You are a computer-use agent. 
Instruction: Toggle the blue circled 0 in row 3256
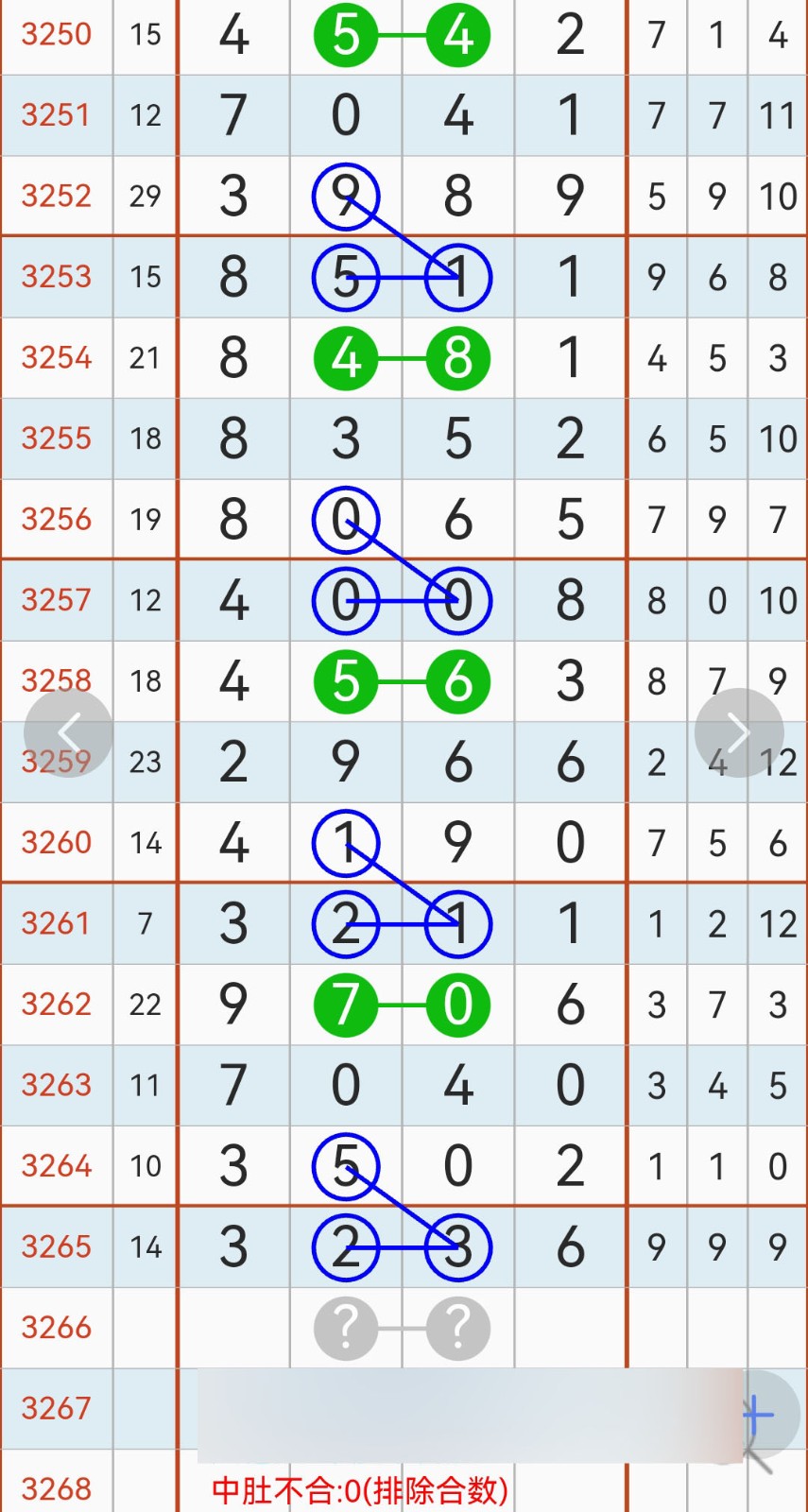pyautogui.click(x=346, y=519)
